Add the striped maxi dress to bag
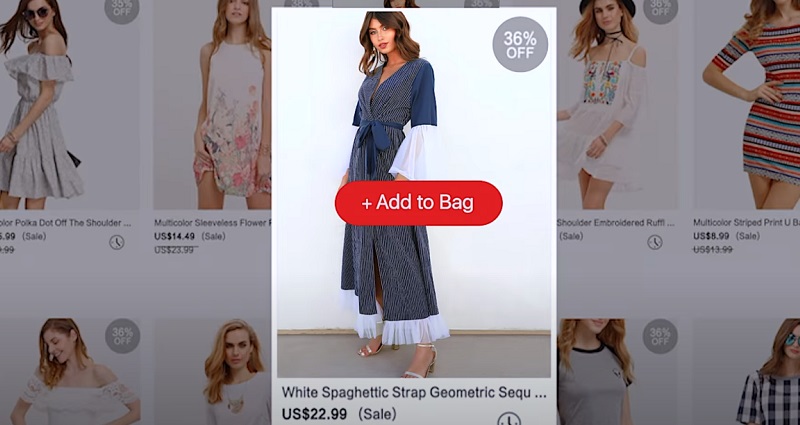800x425 pixels. point(418,203)
